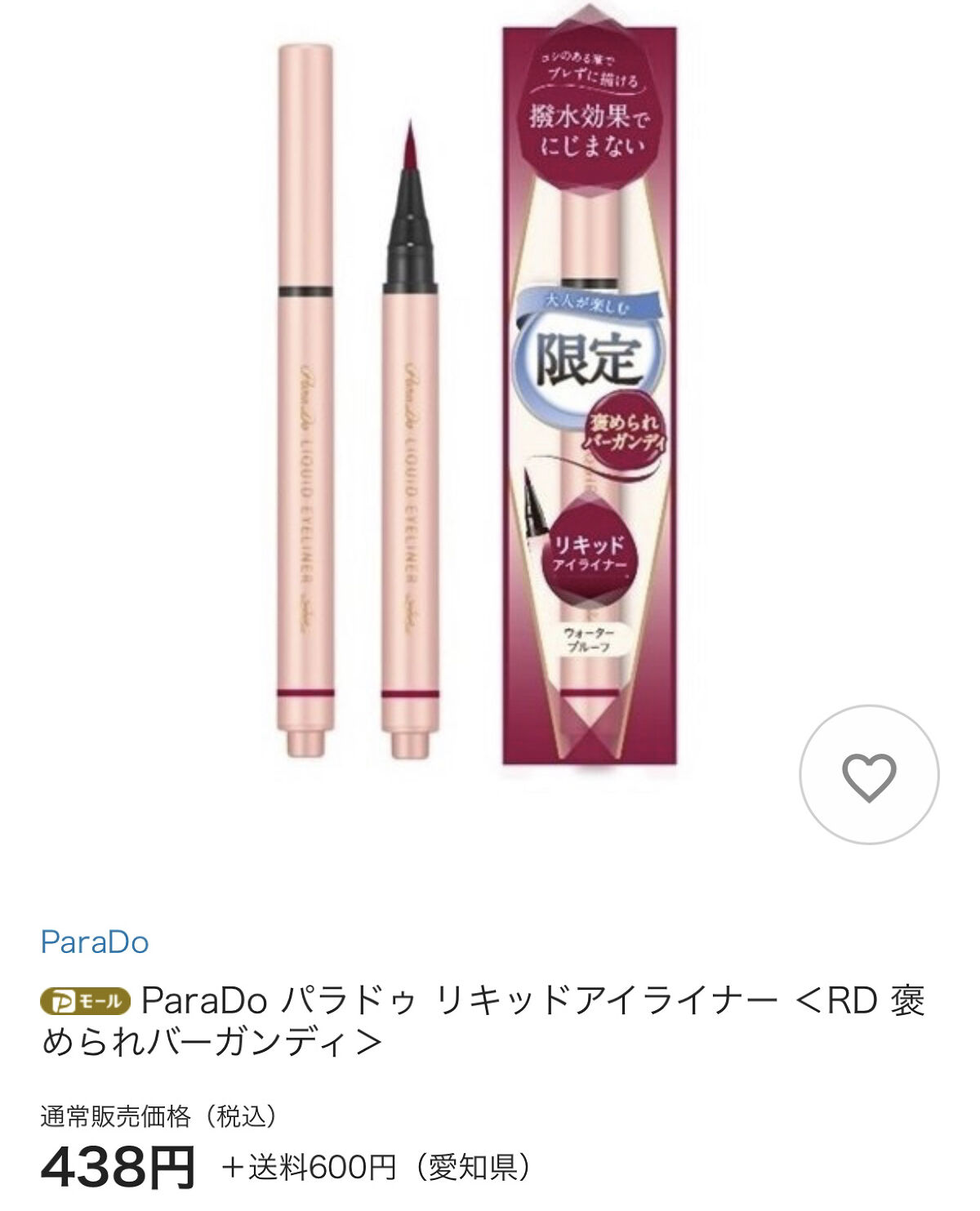The height and width of the screenshot is (1211, 980).
Task: Open the ParaDo brand link
Action: tap(95, 942)
